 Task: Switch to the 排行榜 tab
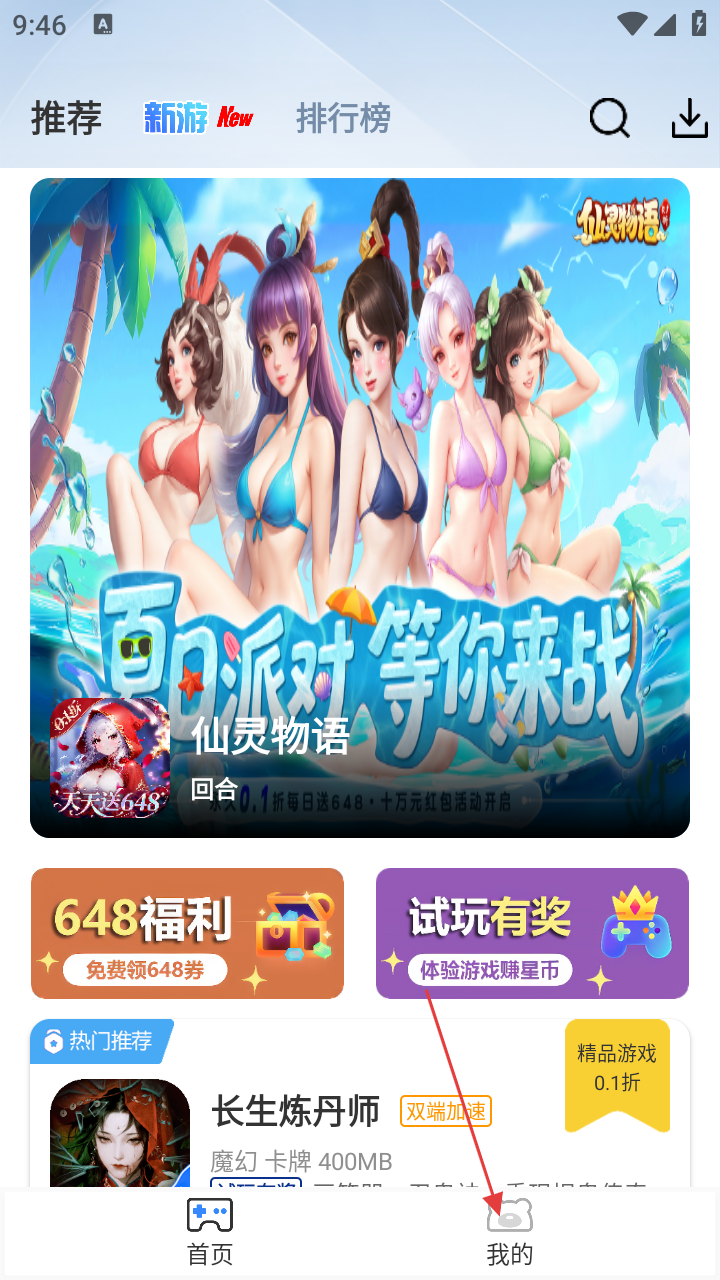click(343, 119)
